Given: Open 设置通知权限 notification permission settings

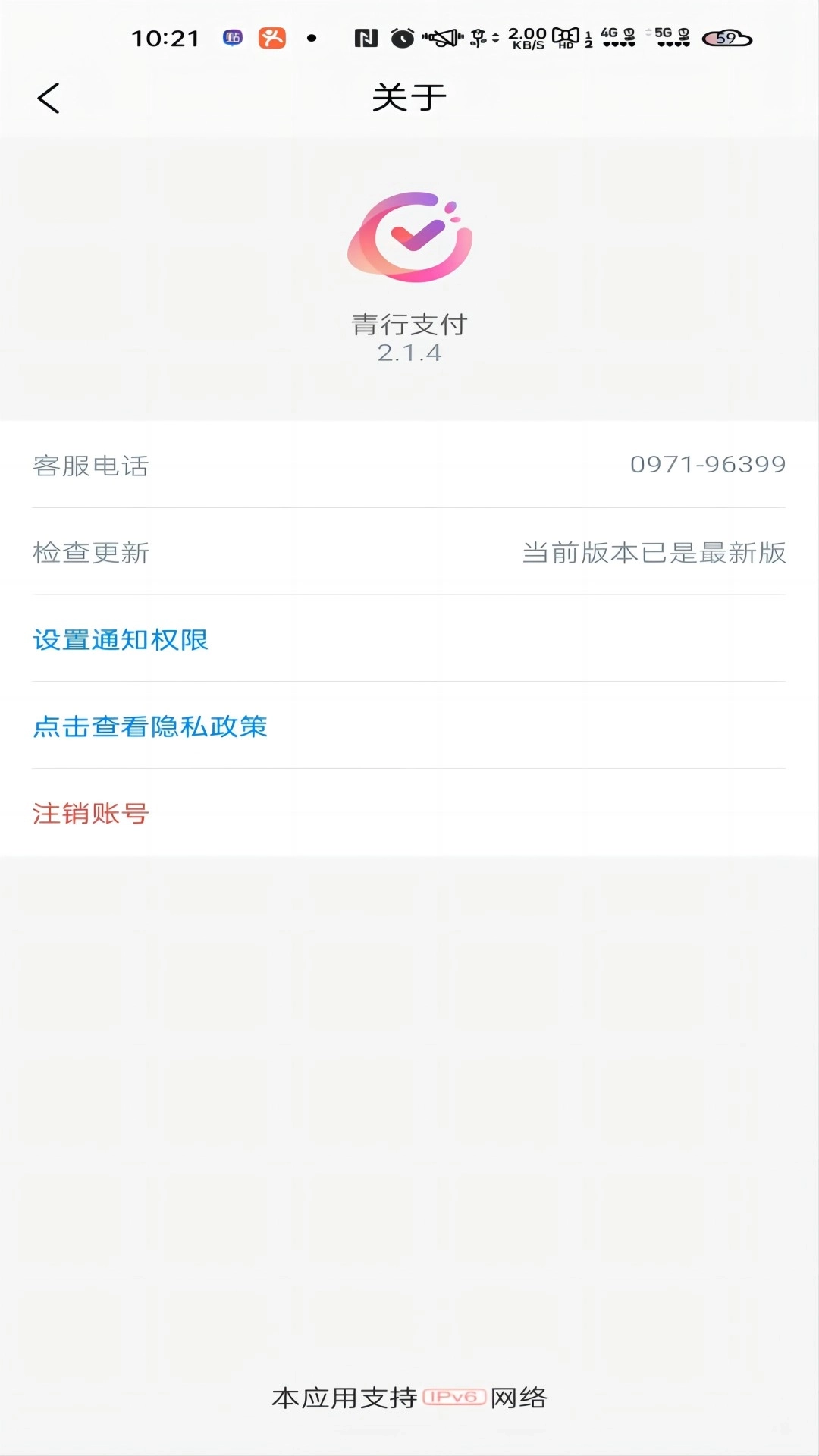Looking at the screenshot, I should coord(121,639).
